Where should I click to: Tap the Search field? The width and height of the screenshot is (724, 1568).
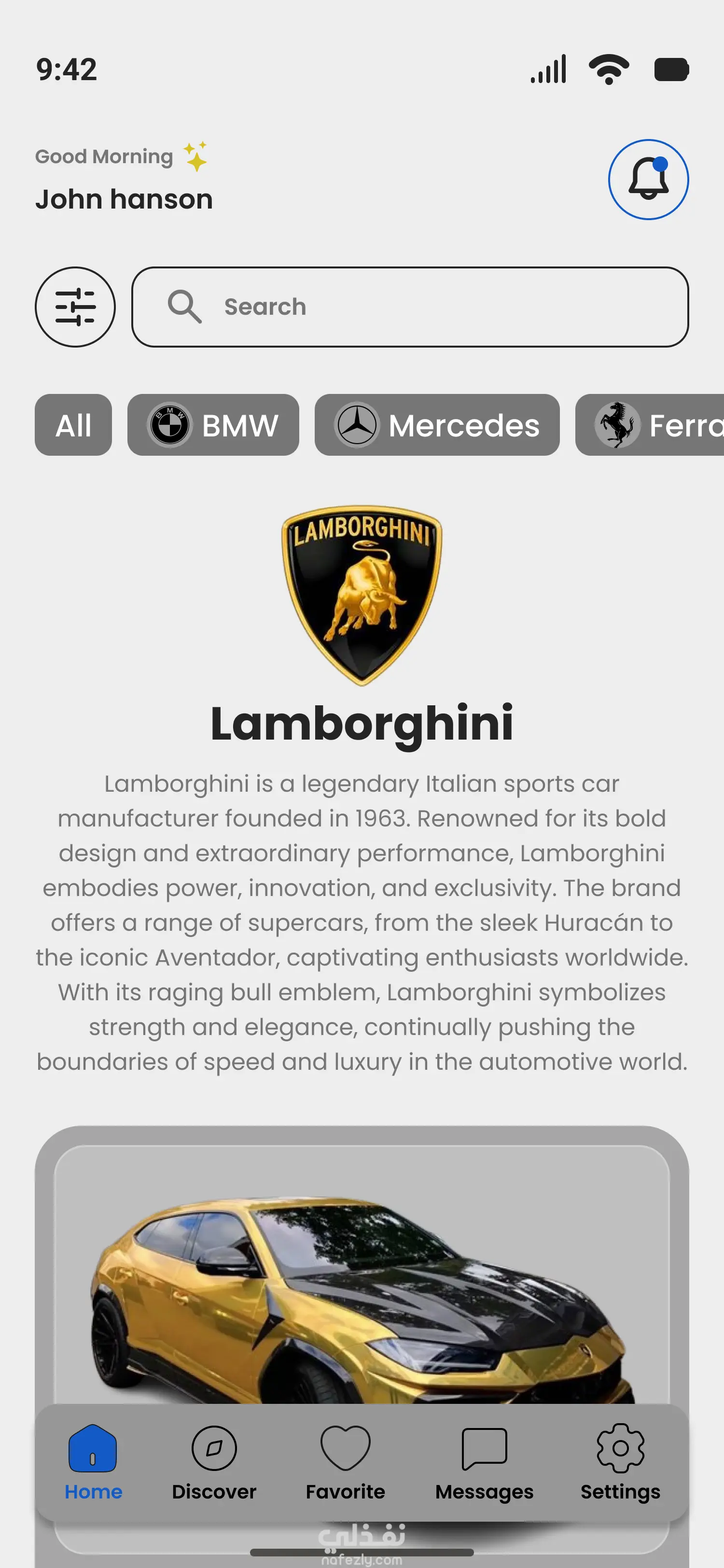point(410,307)
